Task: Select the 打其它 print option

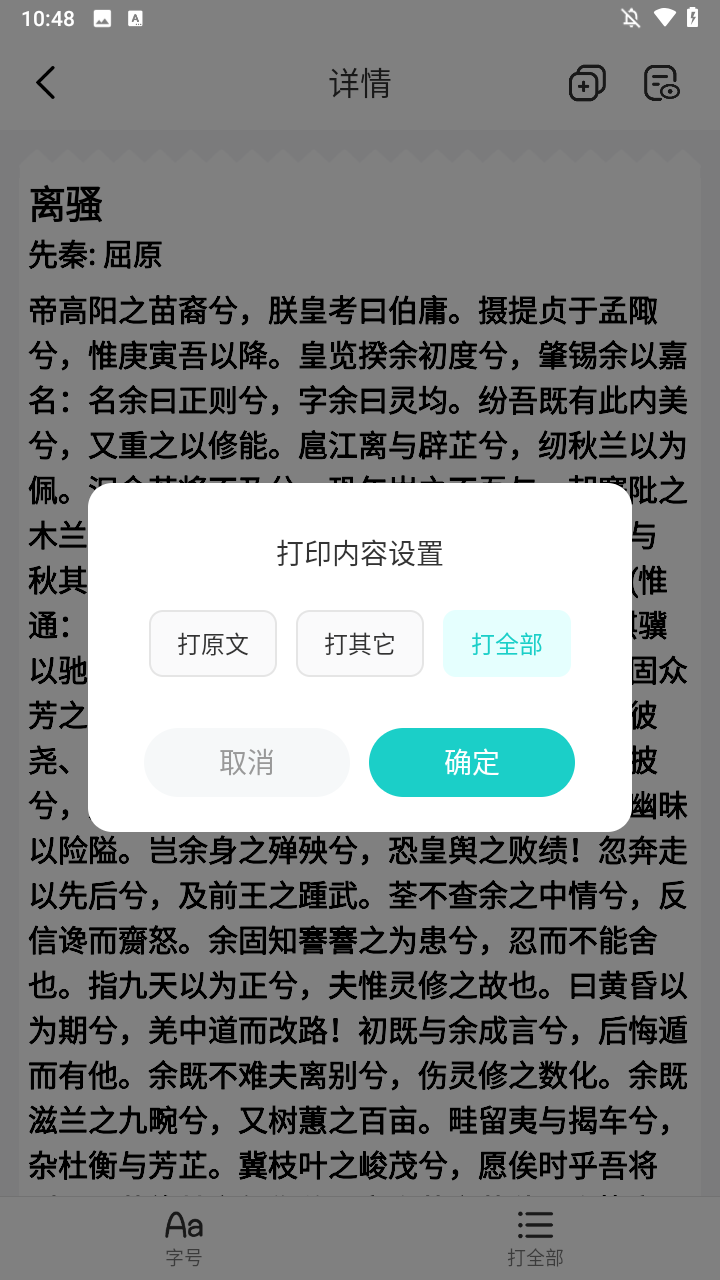Action: point(360,644)
